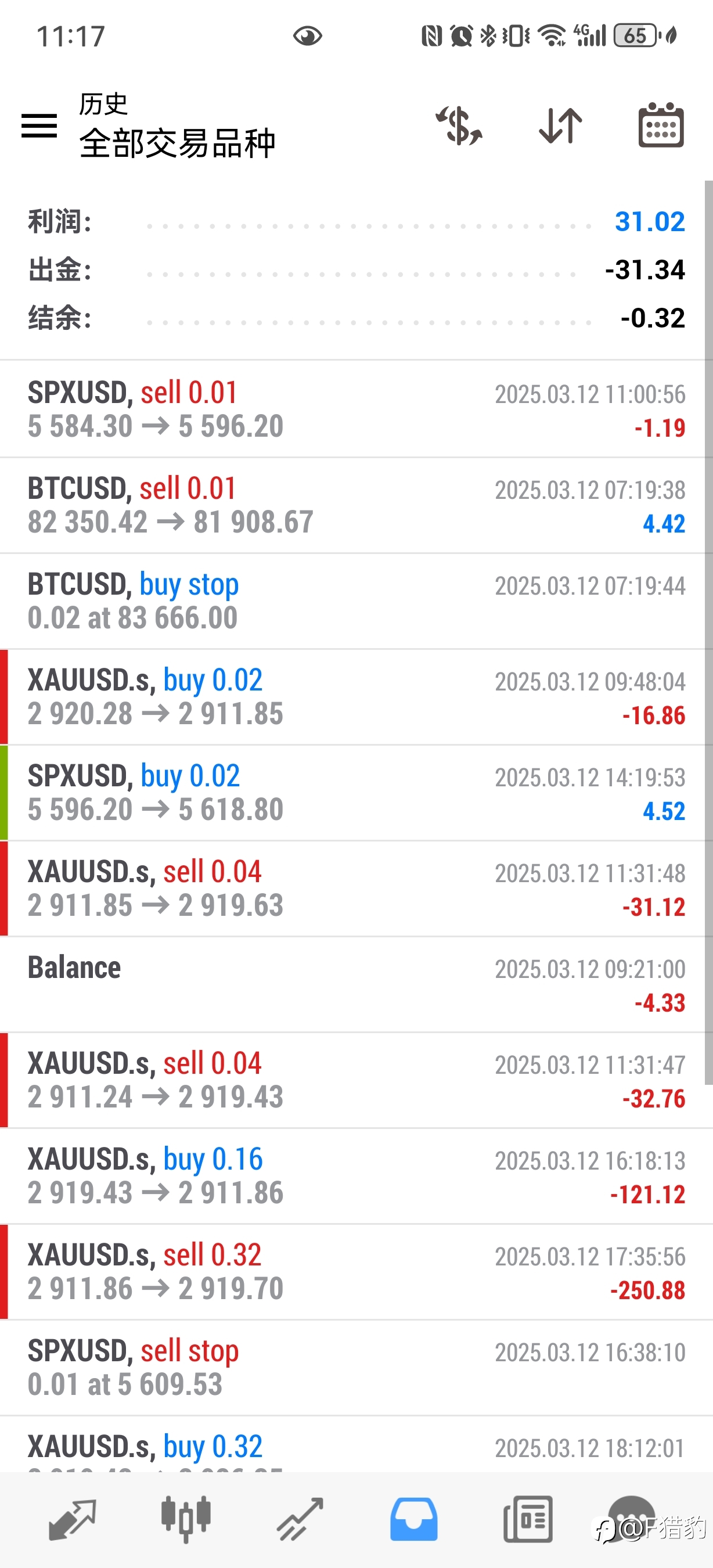Tap the currency symbol filter icon
713x1568 pixels.
pos(459,126)
